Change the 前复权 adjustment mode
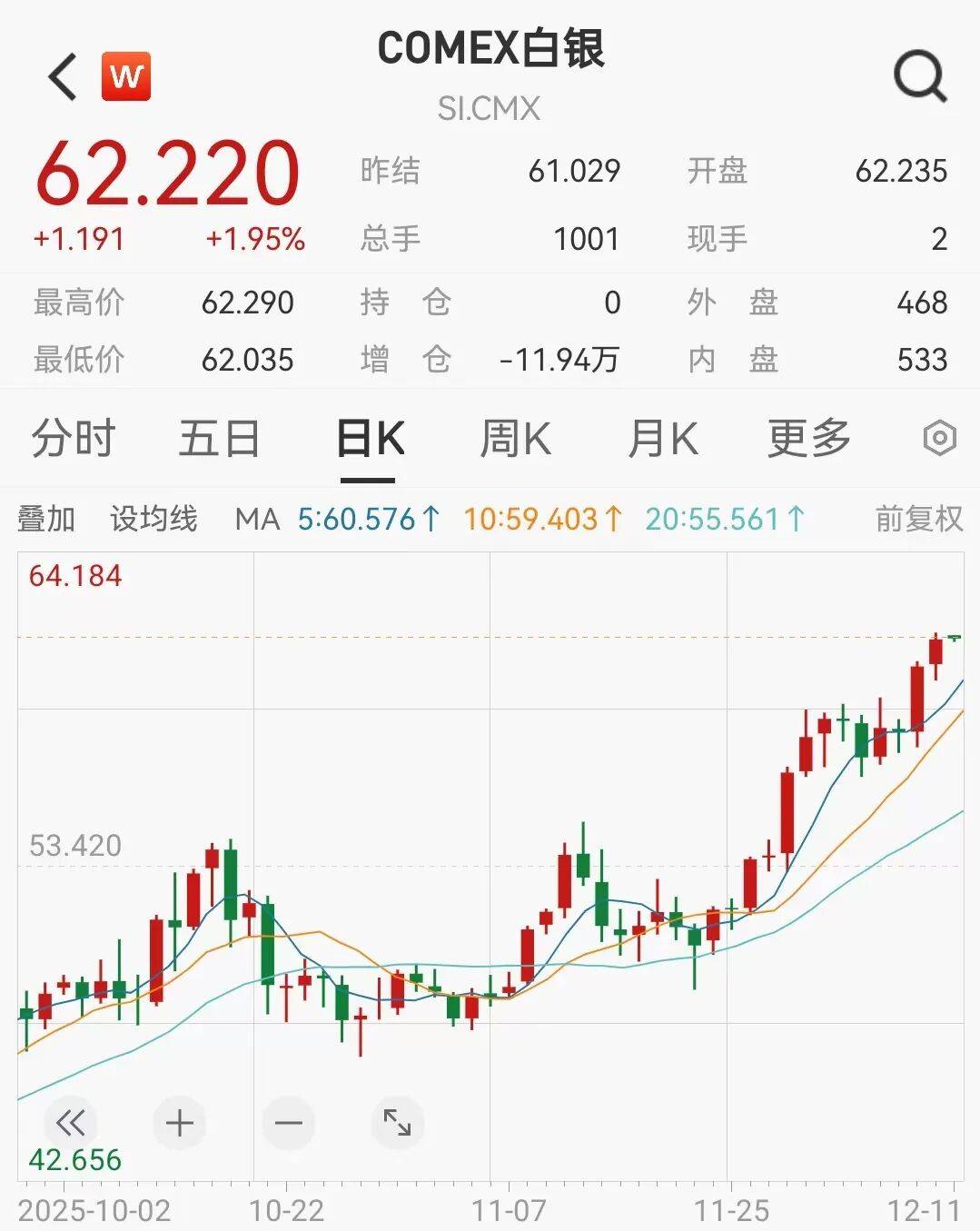 tap(918, 520)
